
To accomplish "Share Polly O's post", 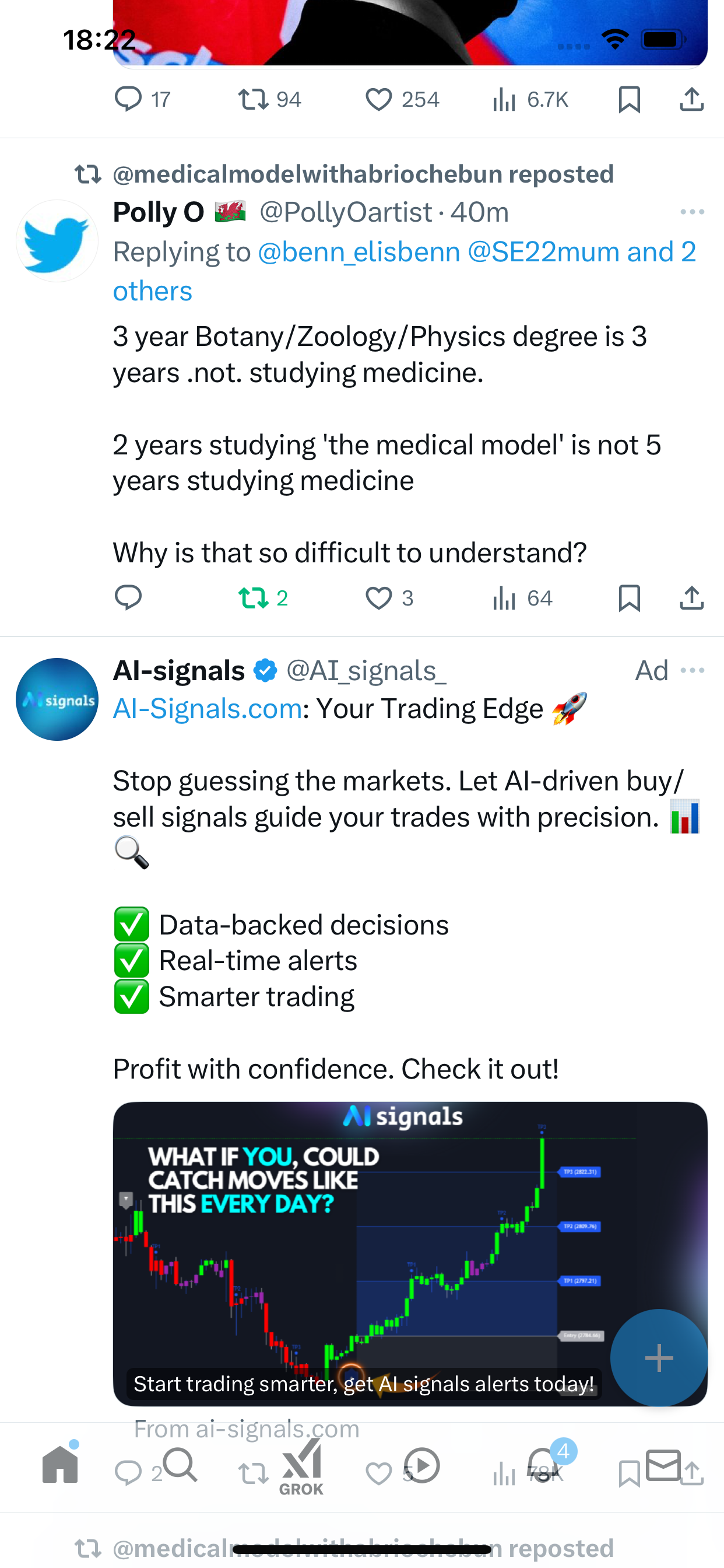I will [x=692, y=598].
